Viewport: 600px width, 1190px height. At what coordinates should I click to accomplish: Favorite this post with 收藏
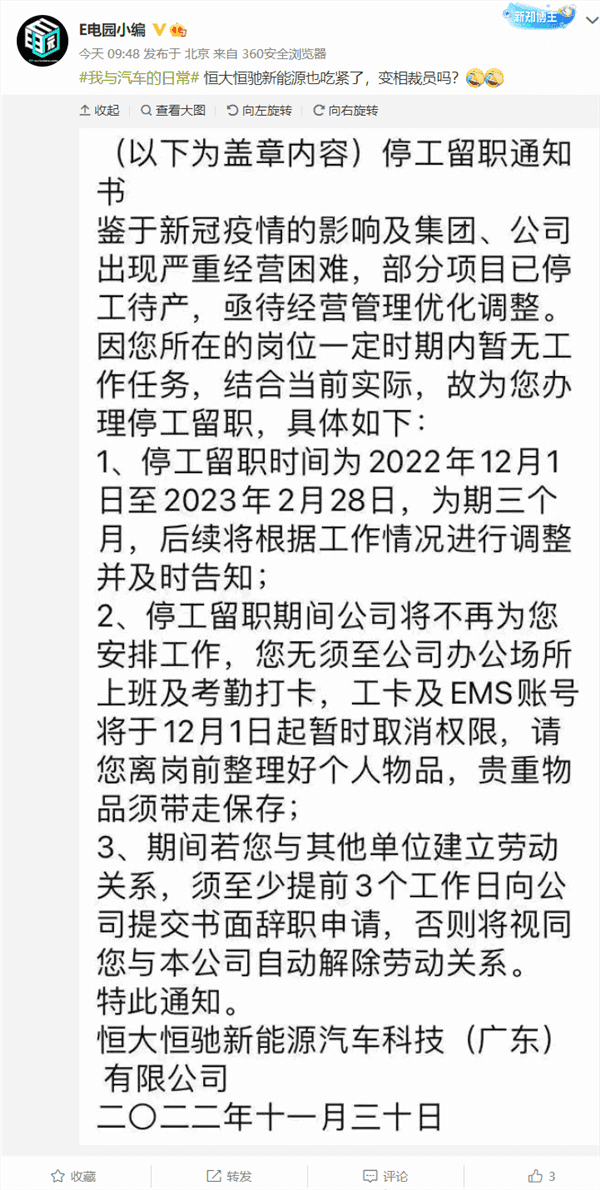[x=74, y=1175]
